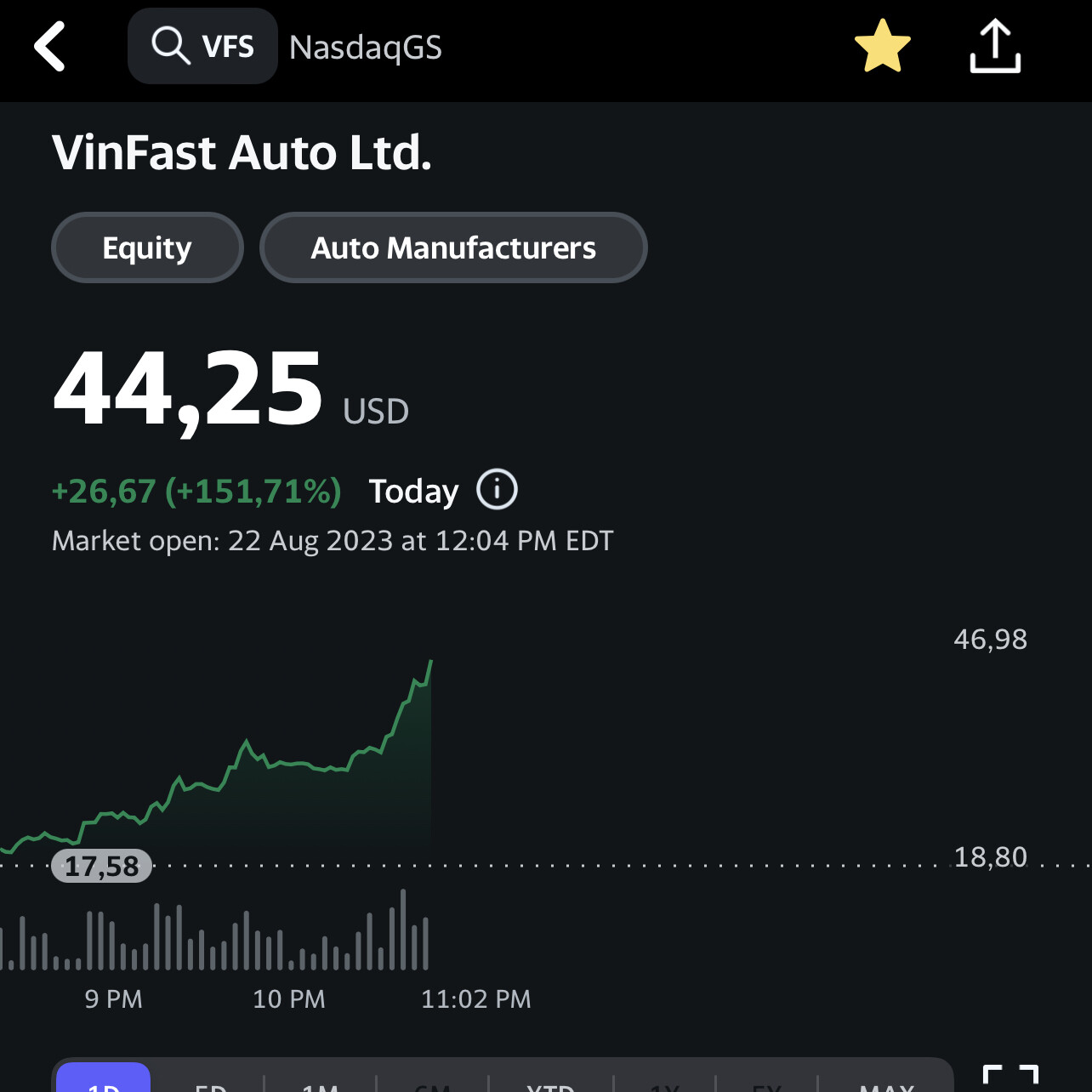Open the Equity chip
Screen dimensions: 1092x1092
147,247
